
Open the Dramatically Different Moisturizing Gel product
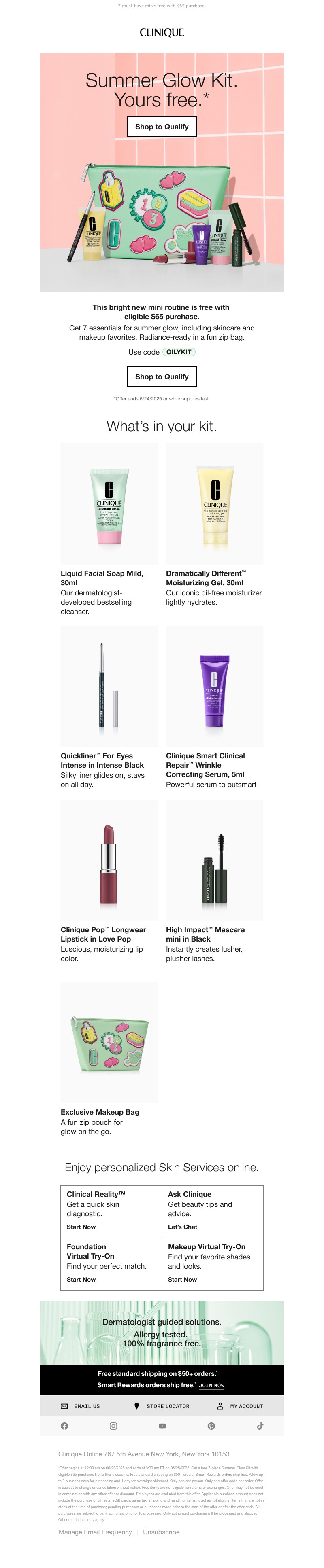(x=214, y=505)
